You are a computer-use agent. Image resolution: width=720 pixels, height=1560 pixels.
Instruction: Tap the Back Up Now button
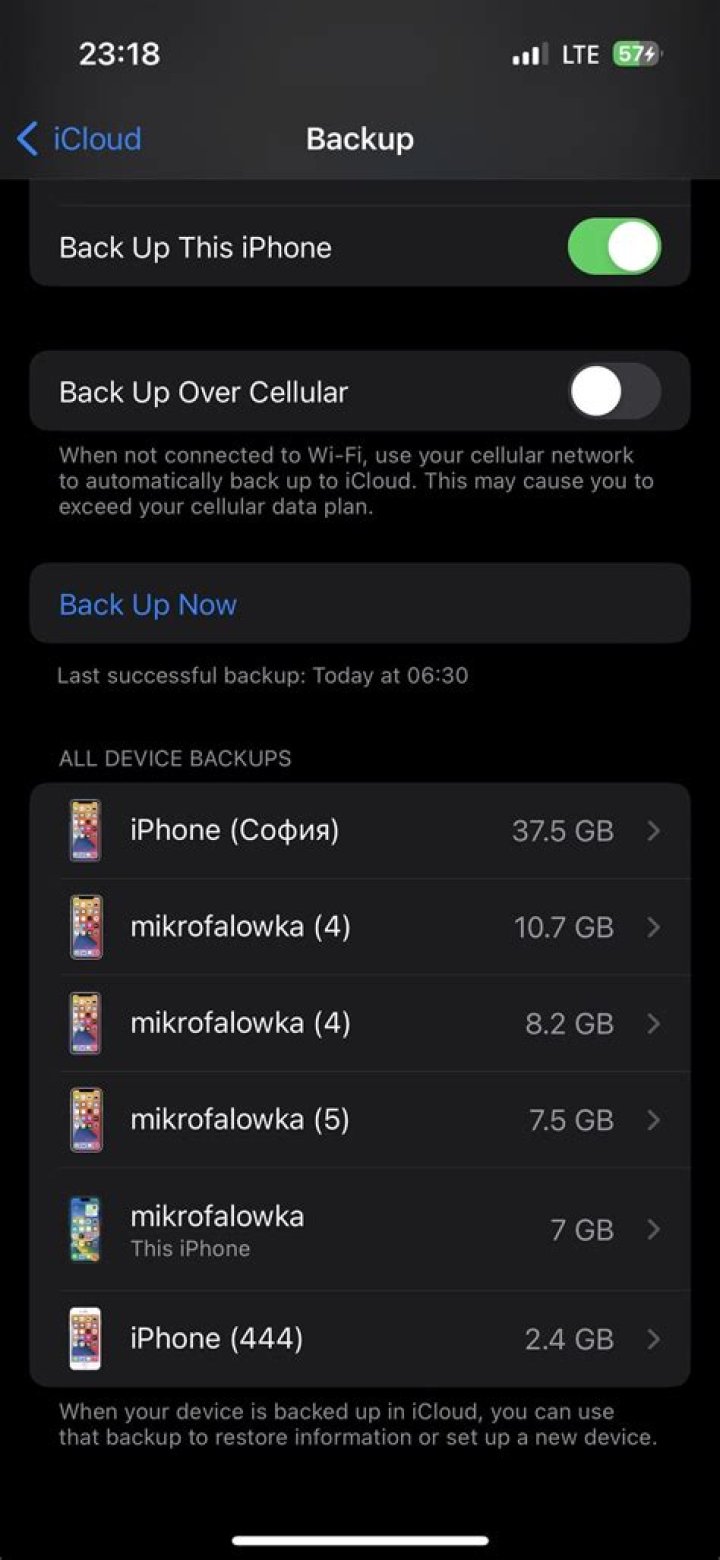pyautogui.click(x=148, y=604)
